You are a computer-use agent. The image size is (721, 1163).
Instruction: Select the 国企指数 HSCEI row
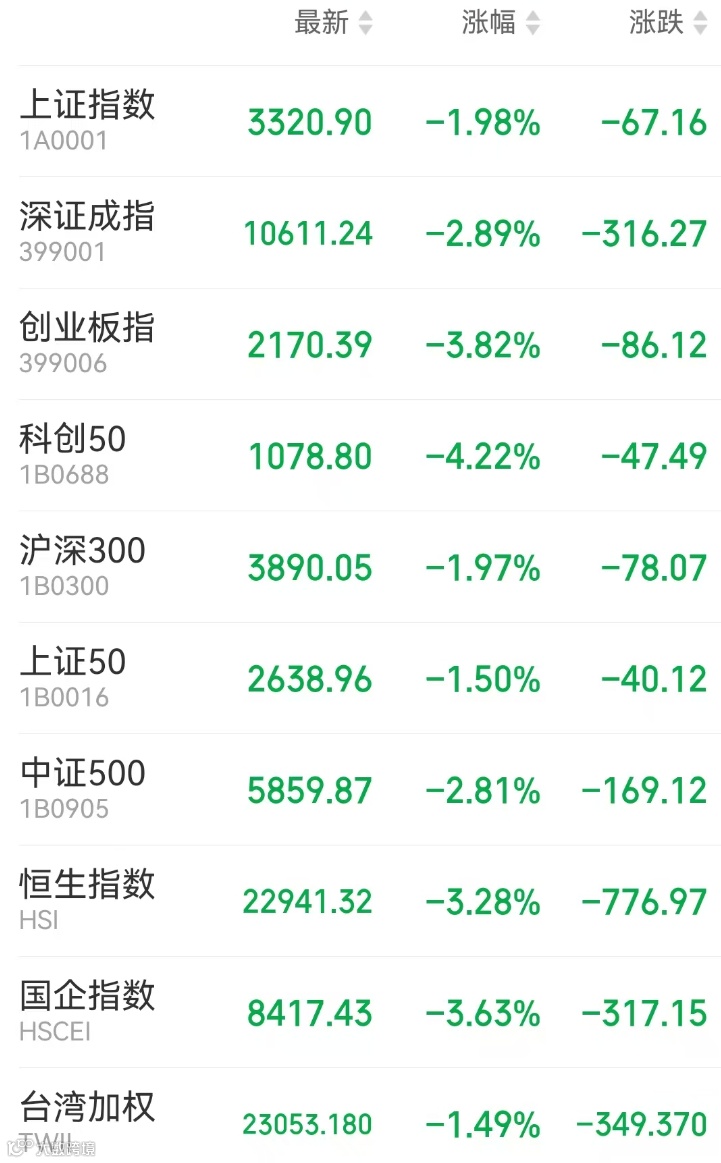(369, 1012)
